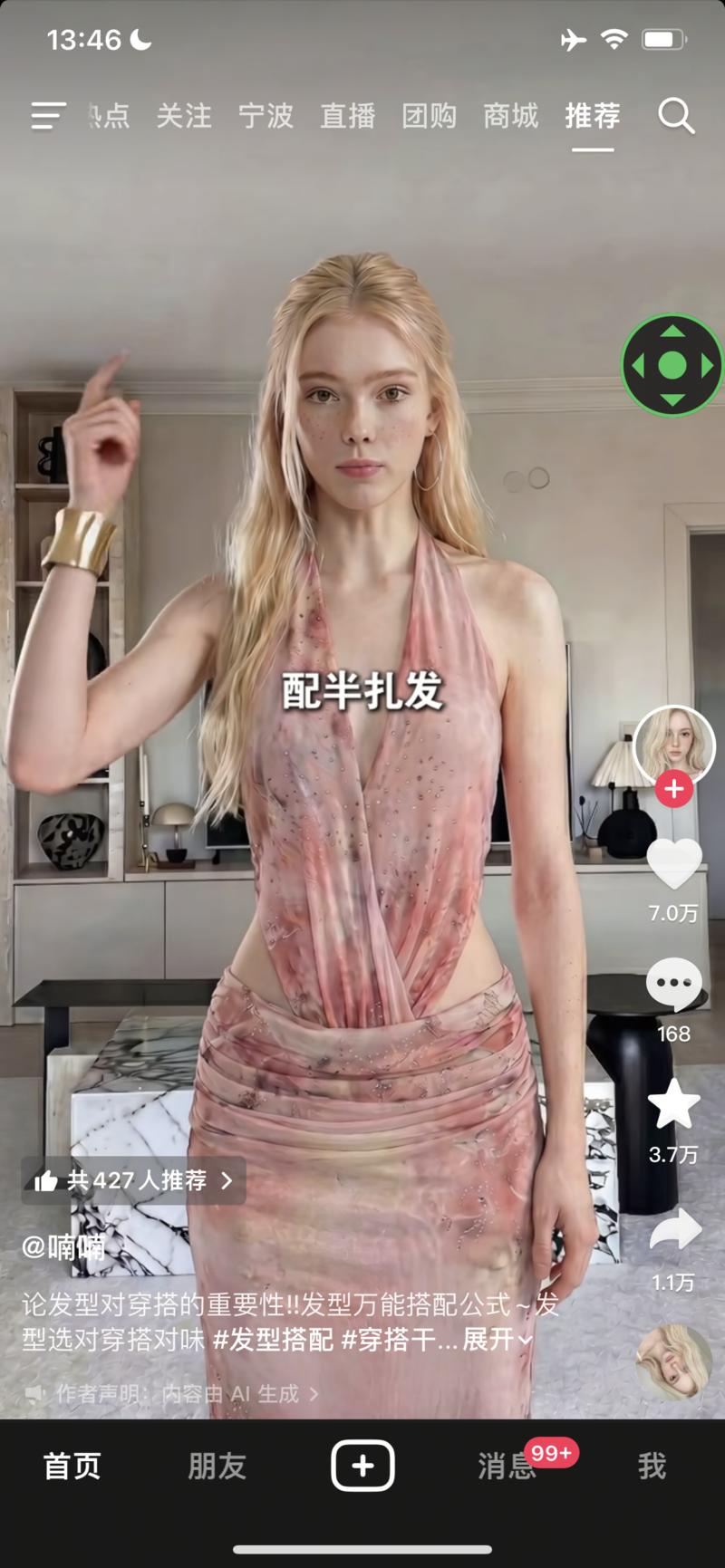The height and width of the screenshot is (1568, 725).
Task: Select the 团购 tab
Action: coord(429,116)
